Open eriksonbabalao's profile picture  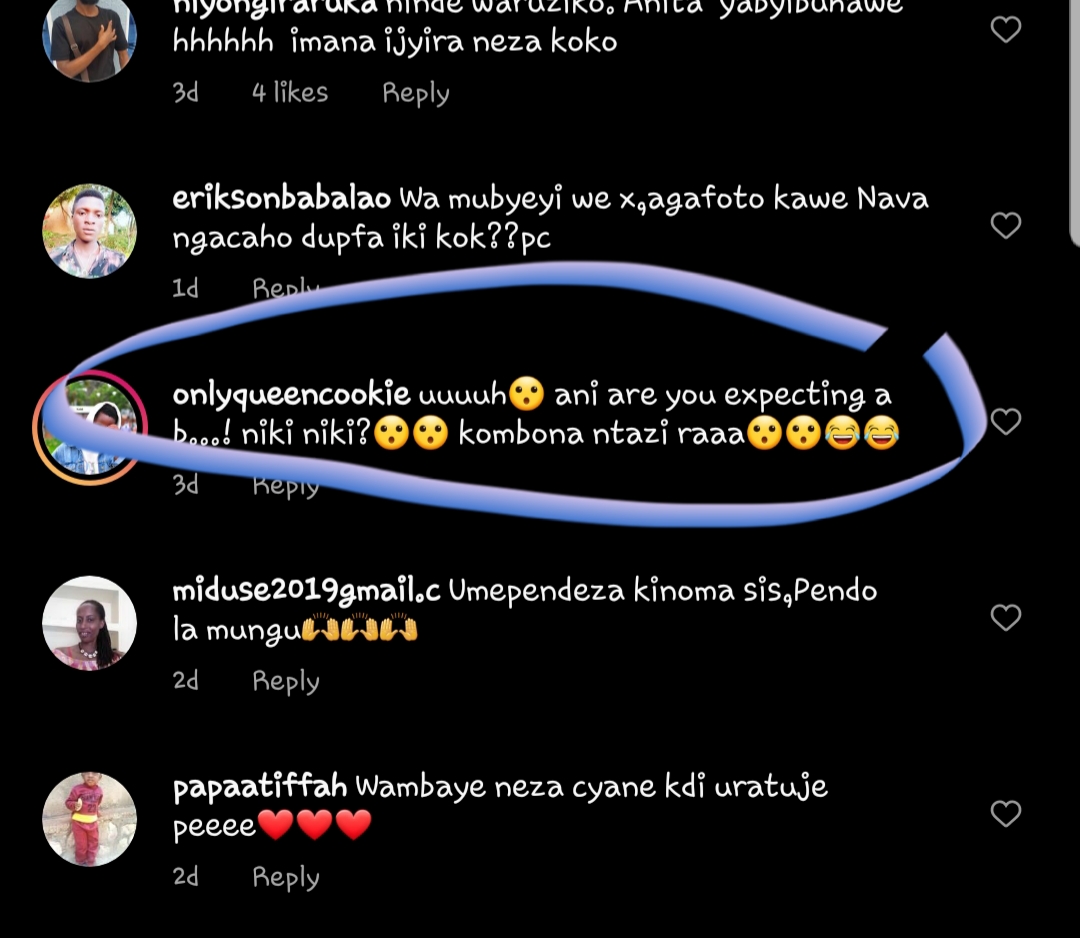tap(89, 231)
